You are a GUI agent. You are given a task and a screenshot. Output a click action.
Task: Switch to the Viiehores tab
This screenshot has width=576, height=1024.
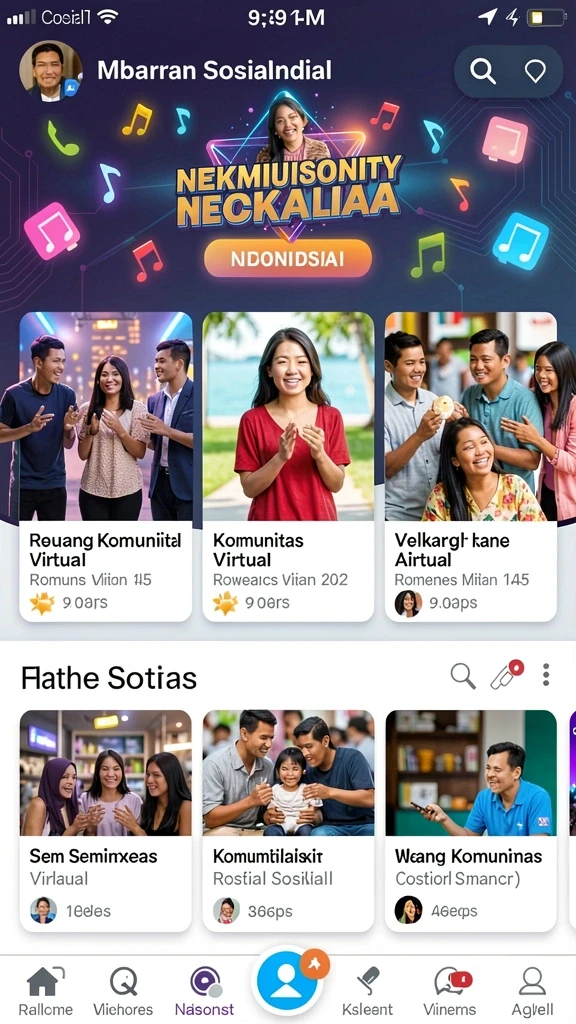tap(123, 991)
